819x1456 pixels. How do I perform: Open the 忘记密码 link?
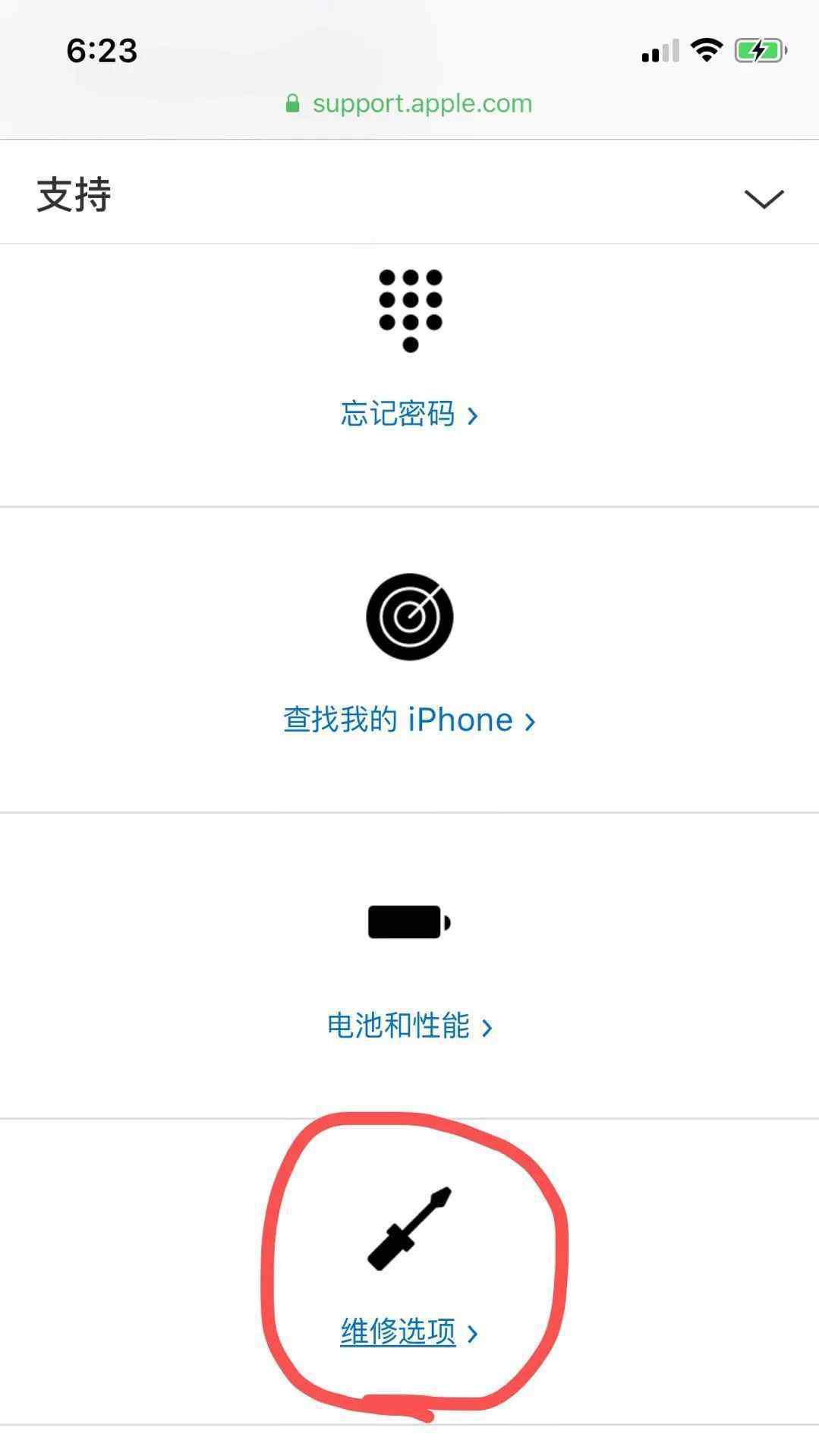[409, 414]
